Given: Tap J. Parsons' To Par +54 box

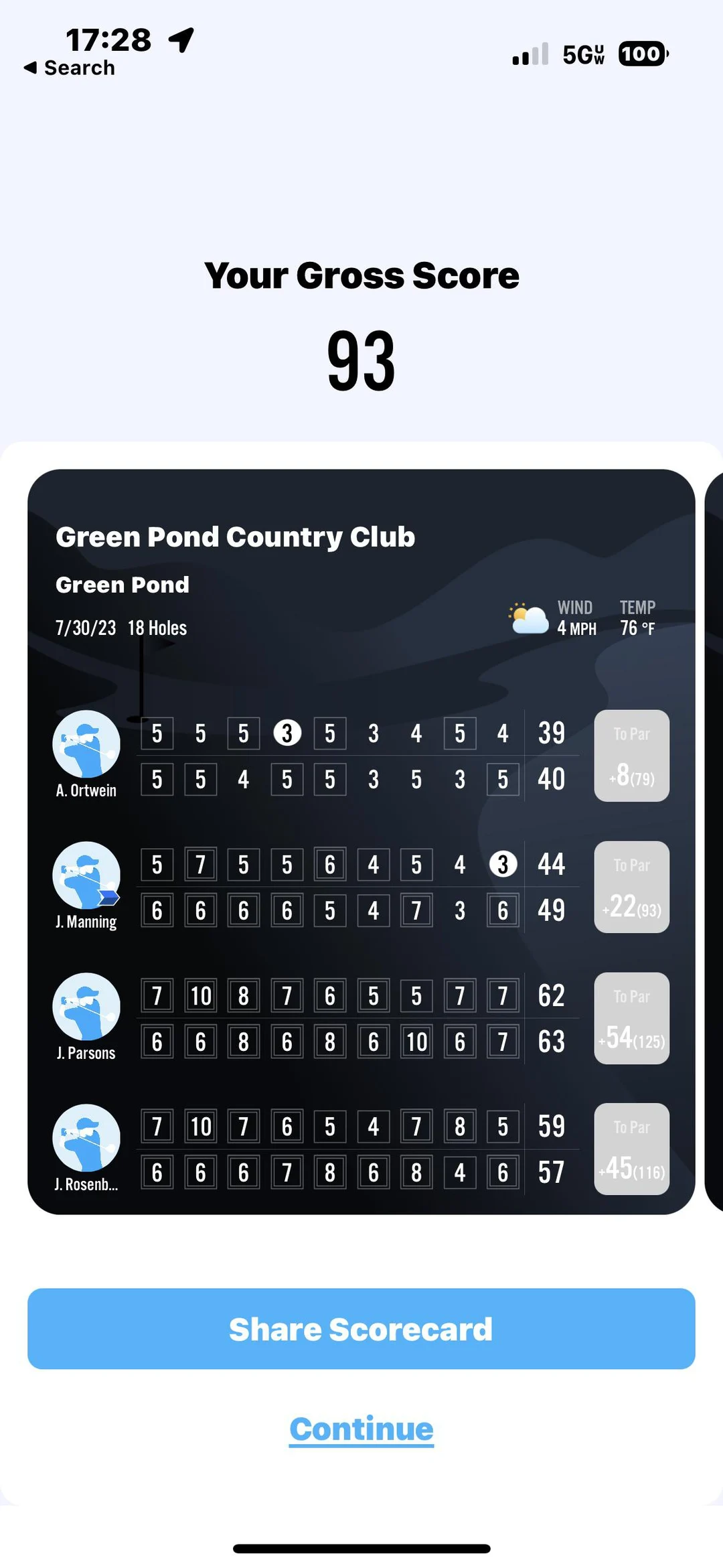Looking at the screenshot, I should 631,1018.
